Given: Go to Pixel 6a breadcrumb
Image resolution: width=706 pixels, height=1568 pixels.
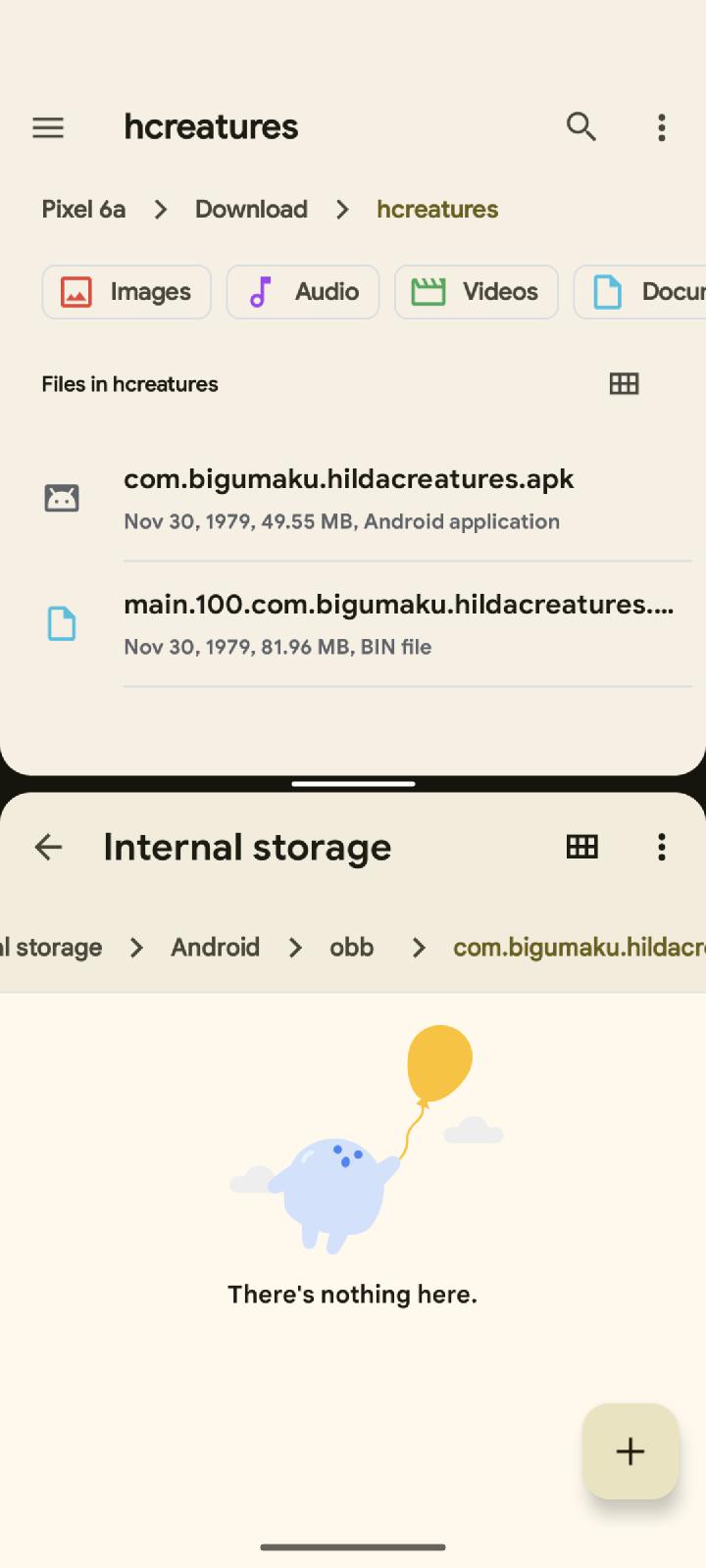Looking at the screenshot, I should pyautogui.click(x=83, y=209).
